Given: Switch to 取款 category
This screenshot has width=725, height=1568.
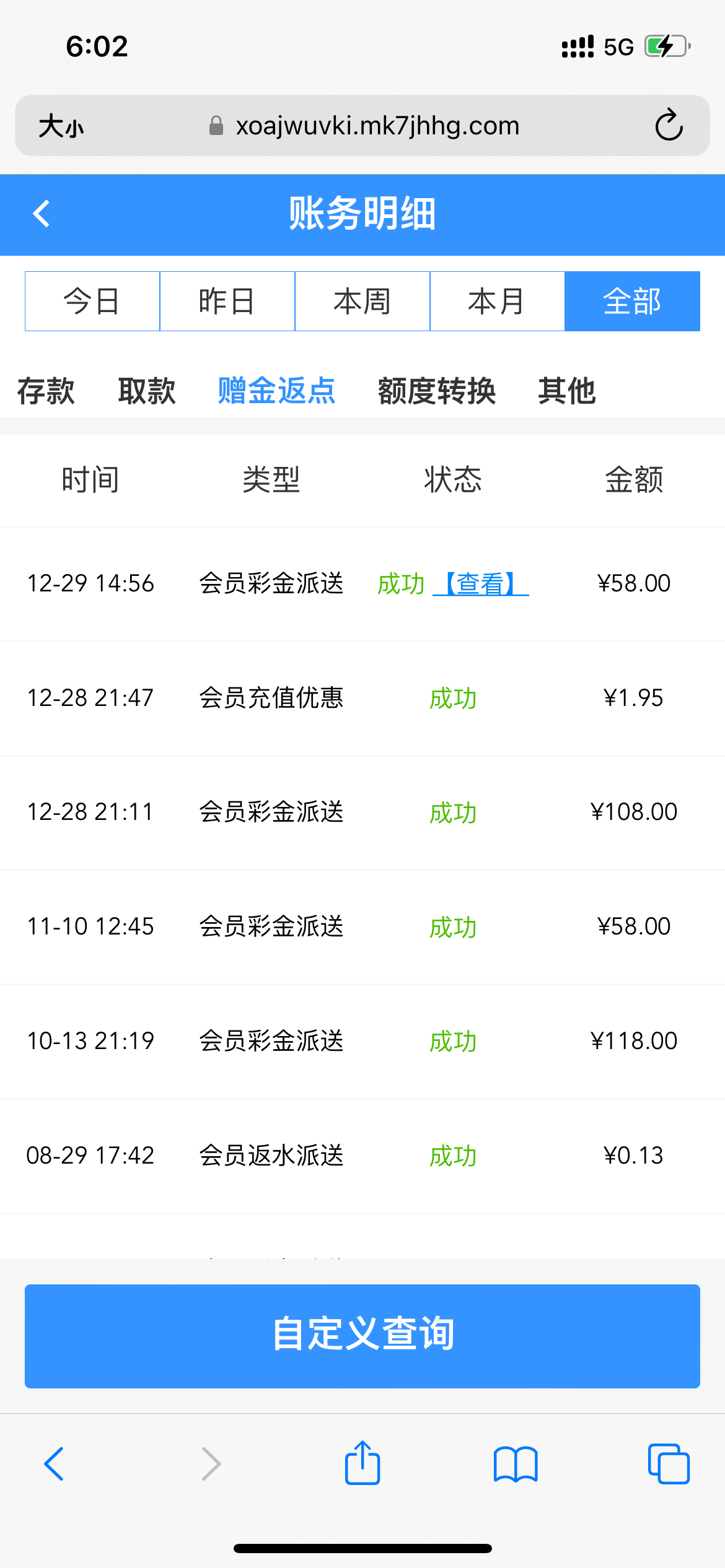Looking at the screenshot, I should [x=147, y=391].
